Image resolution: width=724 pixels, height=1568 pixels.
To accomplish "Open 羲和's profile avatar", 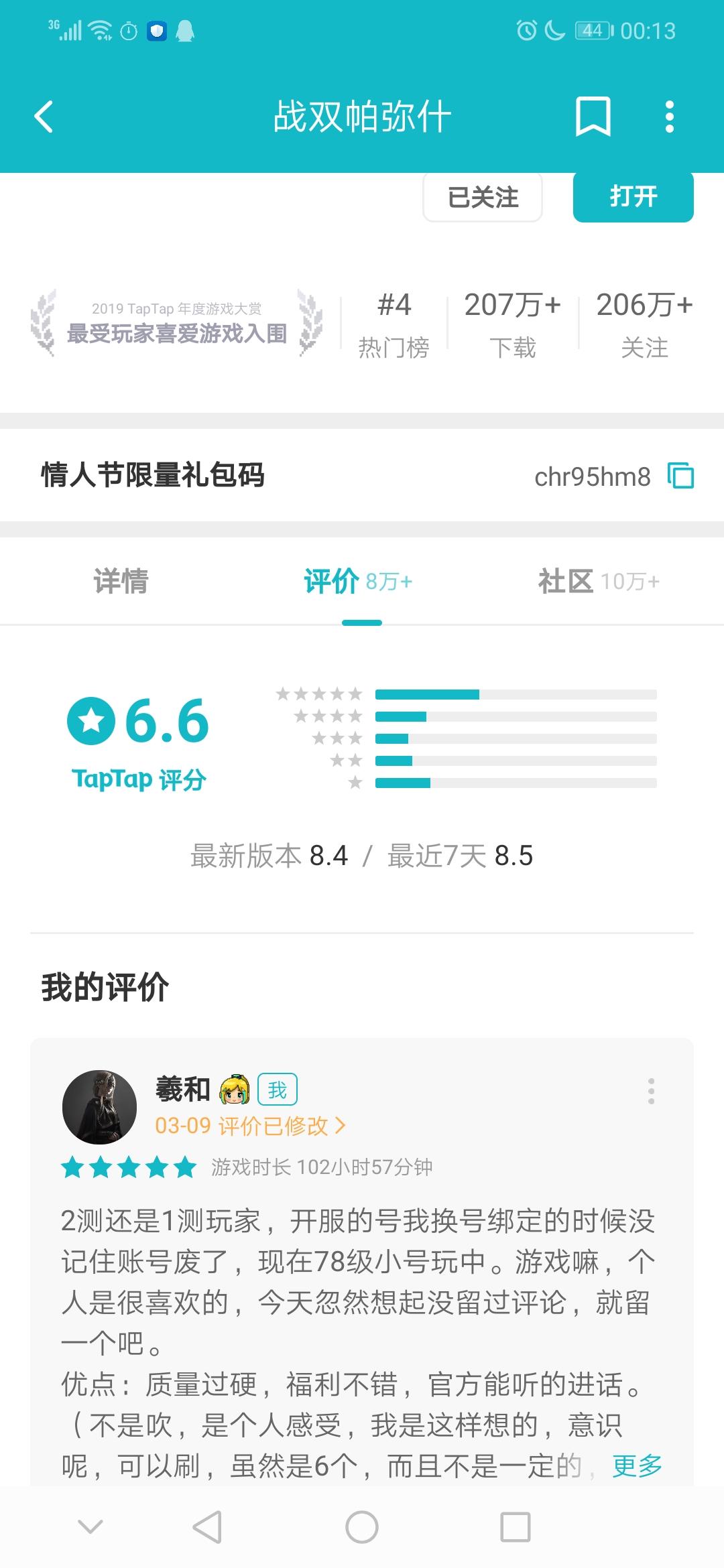I will (99, 1107).
